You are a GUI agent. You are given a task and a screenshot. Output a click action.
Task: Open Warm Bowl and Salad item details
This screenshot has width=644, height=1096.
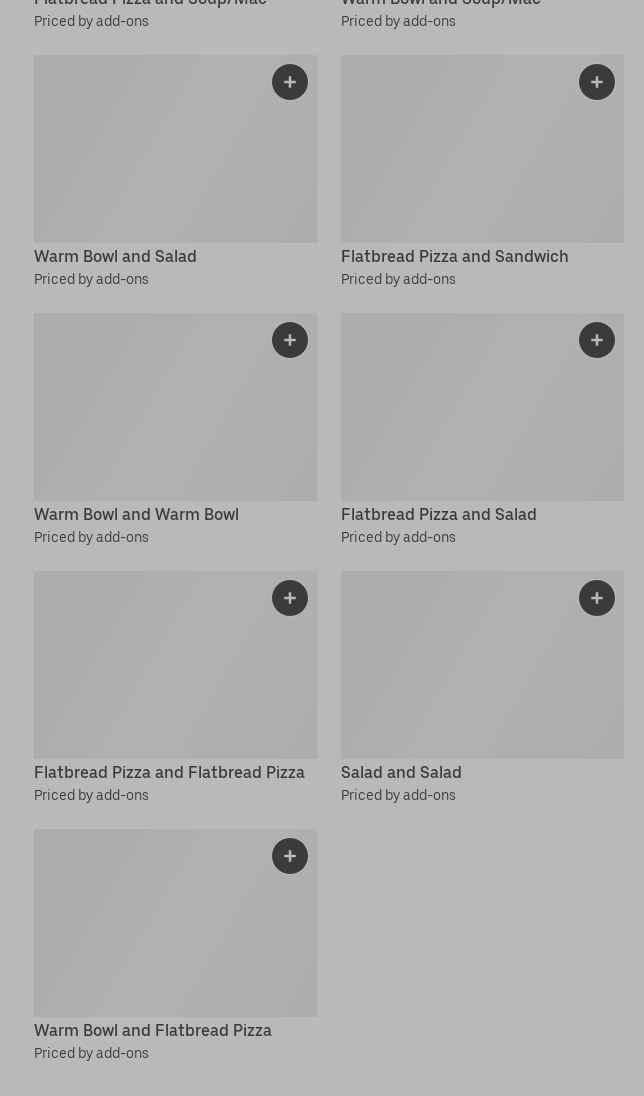(x=115, y=256)
